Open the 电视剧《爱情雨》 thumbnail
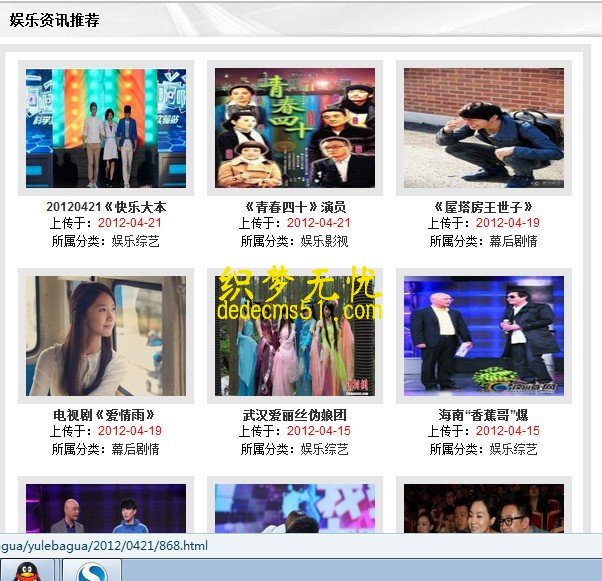The image size is (602, 581). tap(105, 336)
